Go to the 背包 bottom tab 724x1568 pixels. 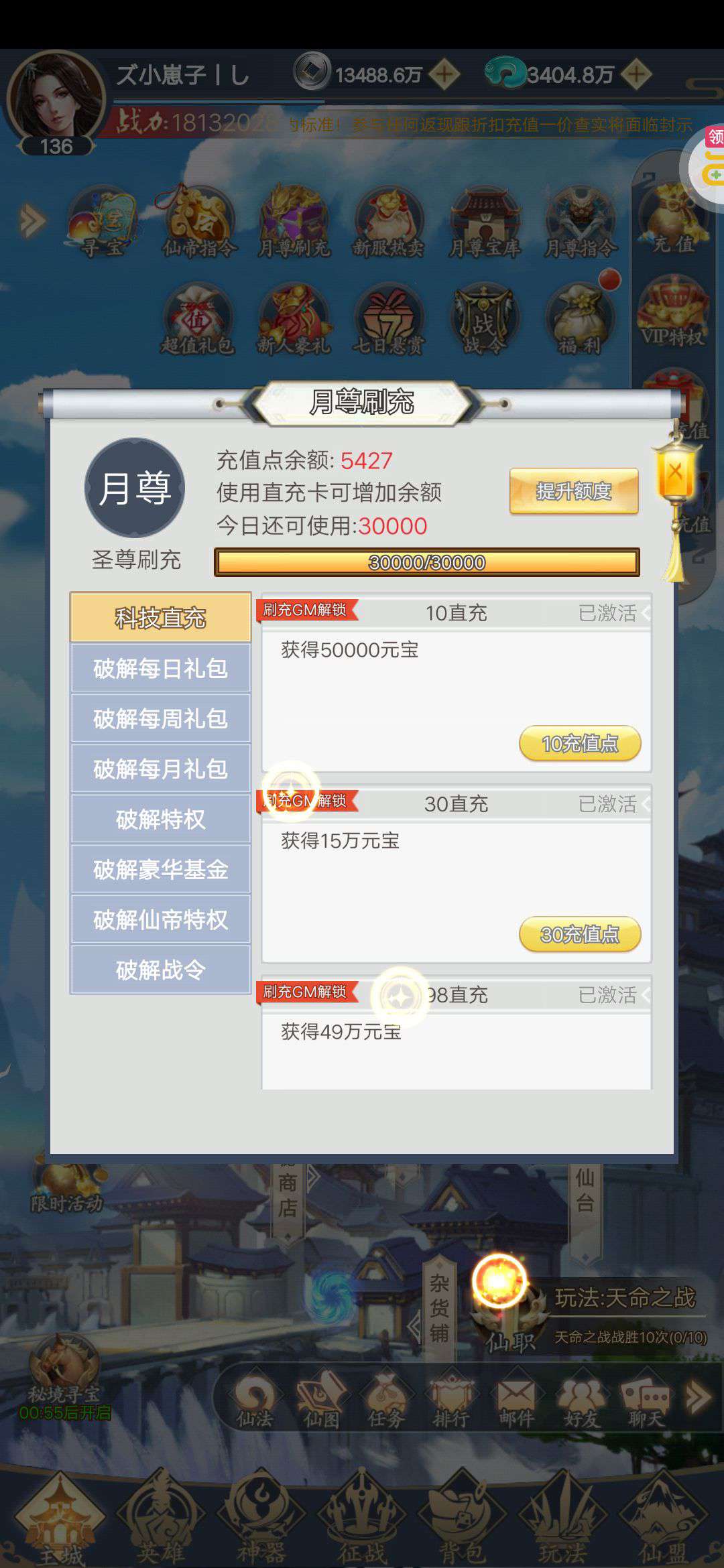coord(461,1518)
